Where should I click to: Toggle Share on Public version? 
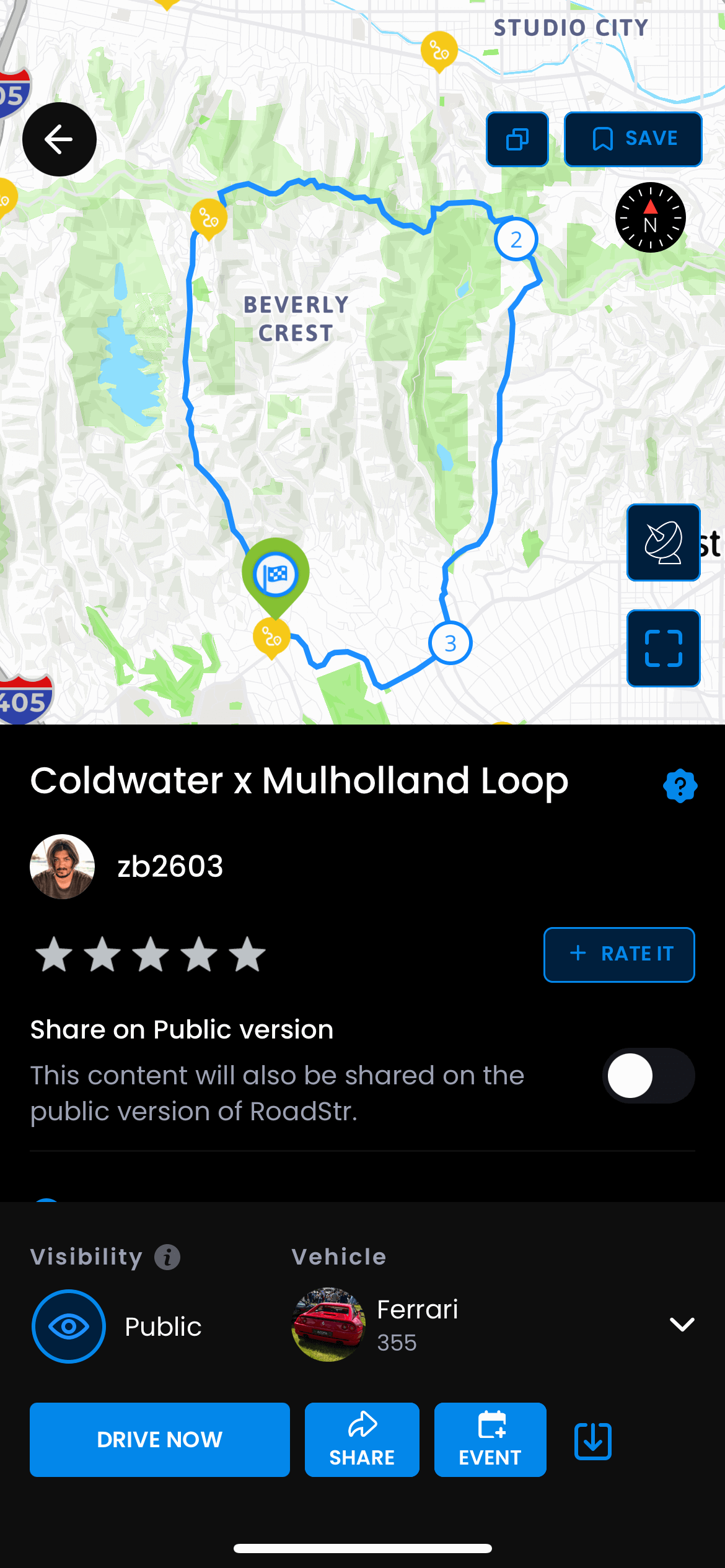tap(648, 1076)
